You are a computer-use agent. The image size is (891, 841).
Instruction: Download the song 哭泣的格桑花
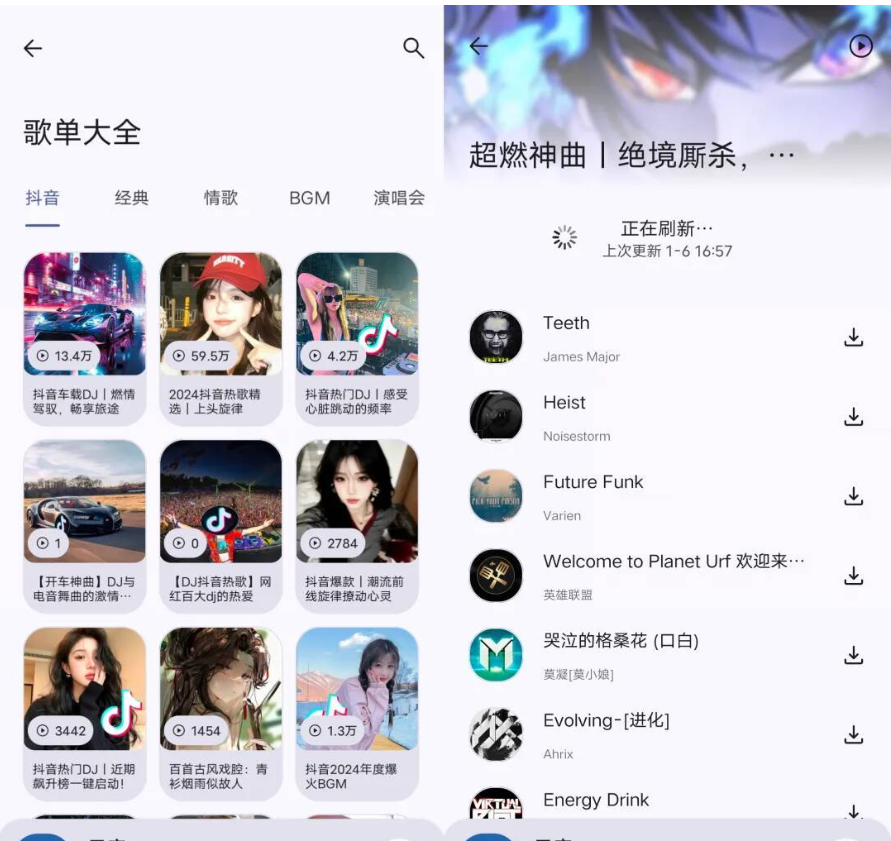point(853,655)
